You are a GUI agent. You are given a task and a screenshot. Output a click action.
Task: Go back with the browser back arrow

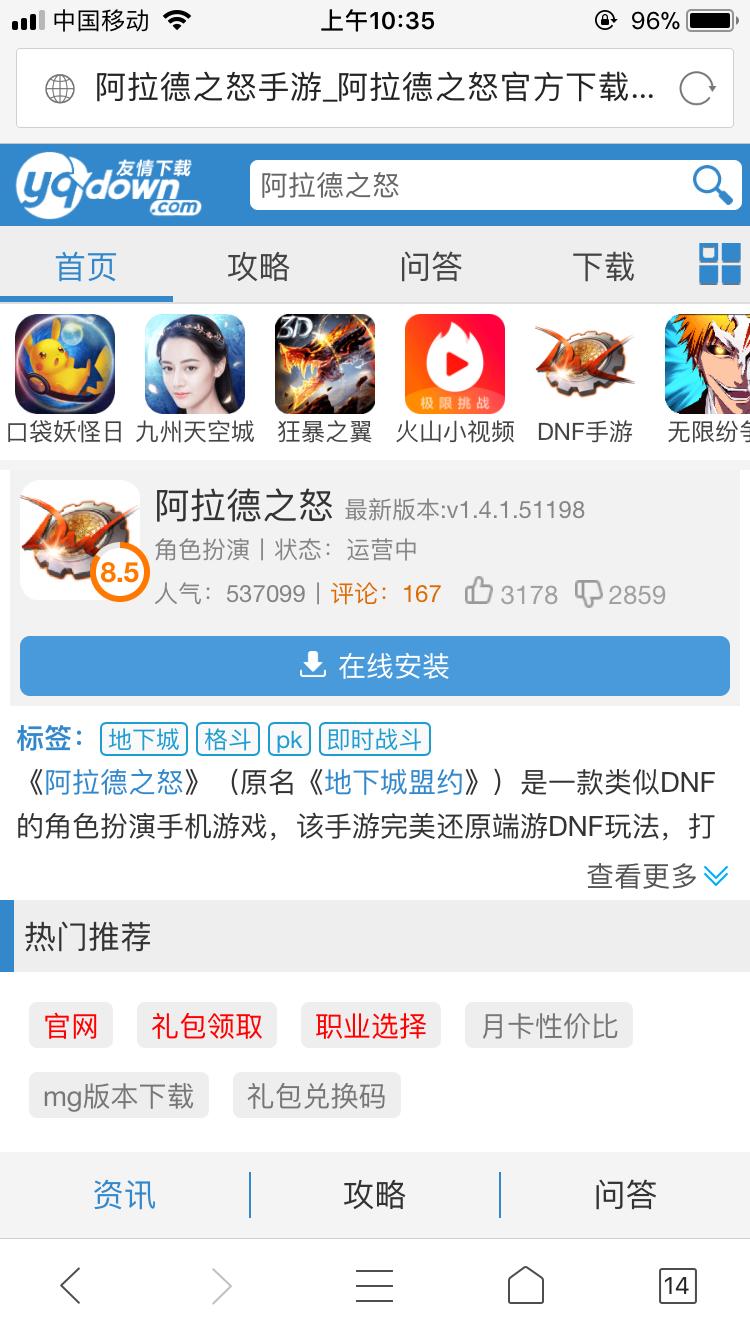(x=70, y=1285)
